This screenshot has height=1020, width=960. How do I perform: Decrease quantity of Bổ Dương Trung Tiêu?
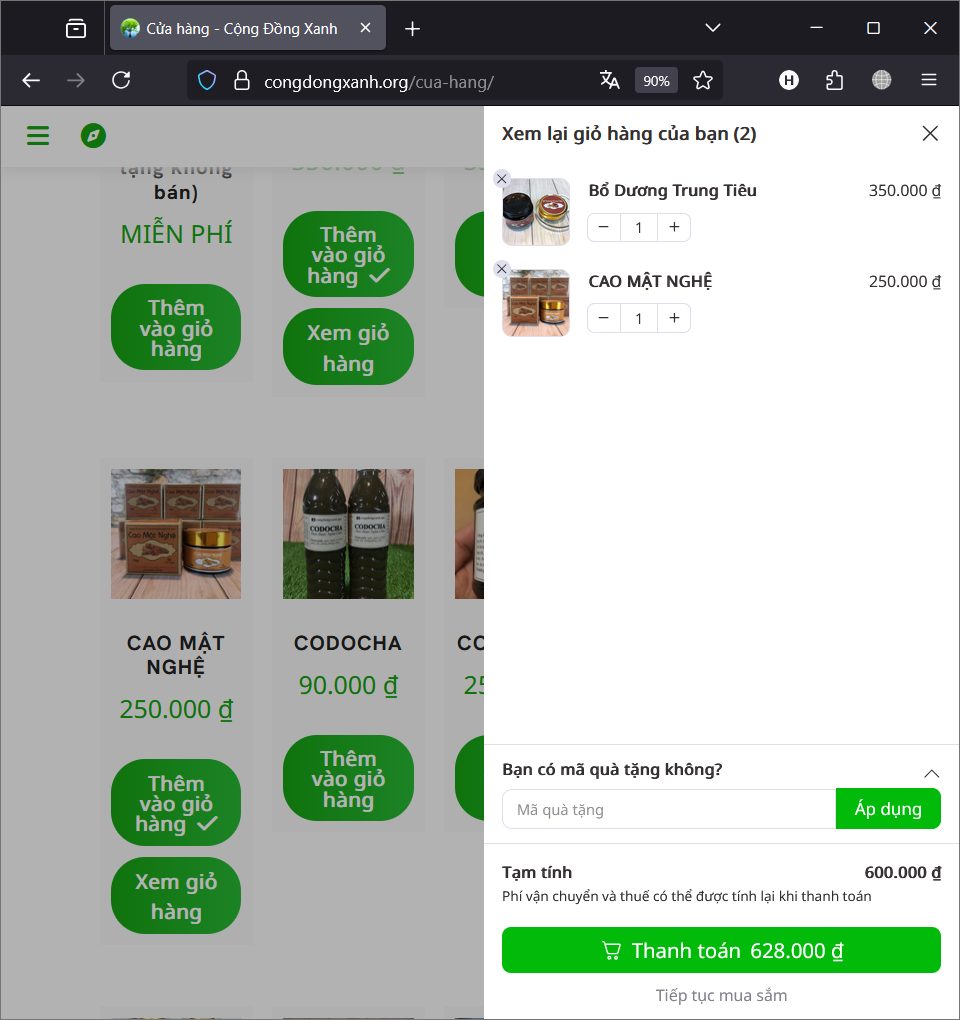click(x=603, y=228)
